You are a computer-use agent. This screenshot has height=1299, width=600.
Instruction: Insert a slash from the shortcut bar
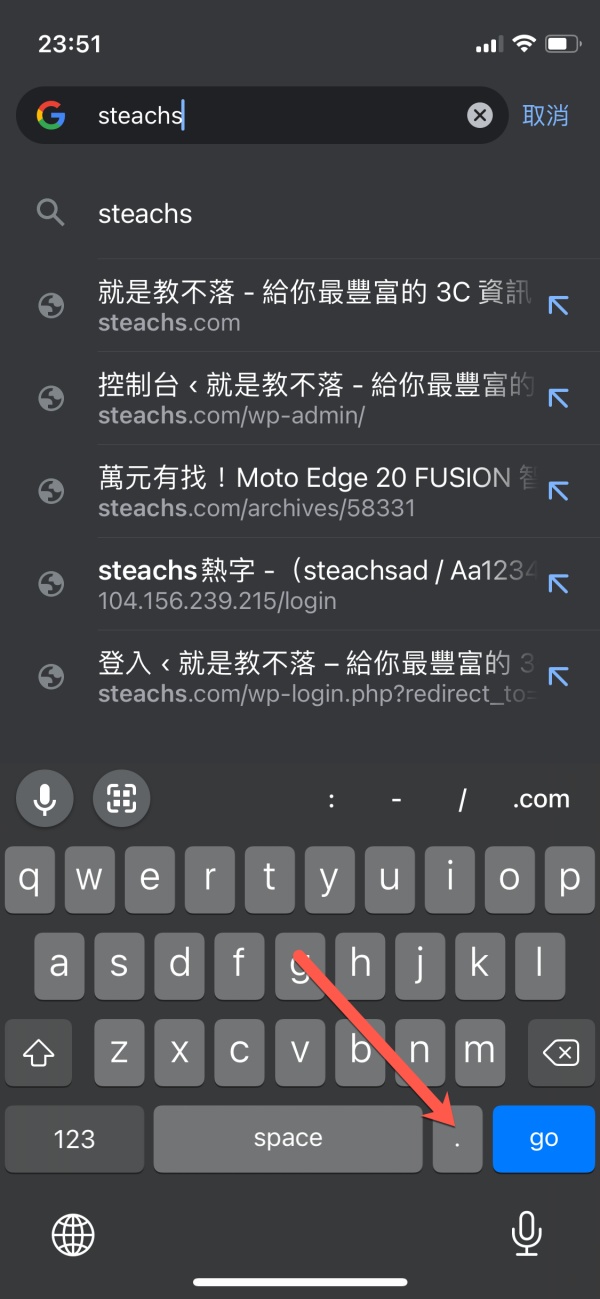pos(462,799)
